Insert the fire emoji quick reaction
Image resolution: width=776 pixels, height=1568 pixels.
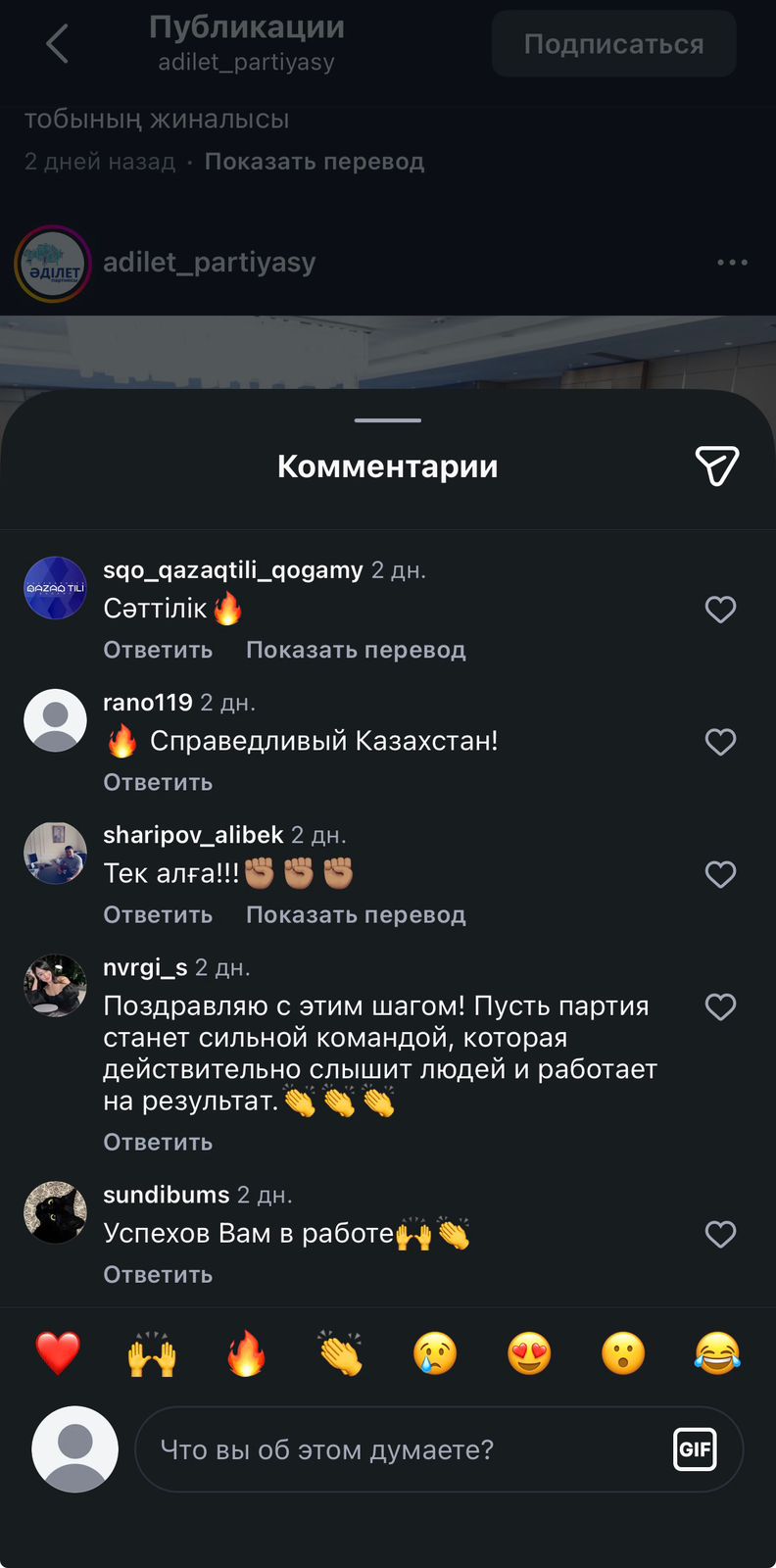click(246, 1353)
